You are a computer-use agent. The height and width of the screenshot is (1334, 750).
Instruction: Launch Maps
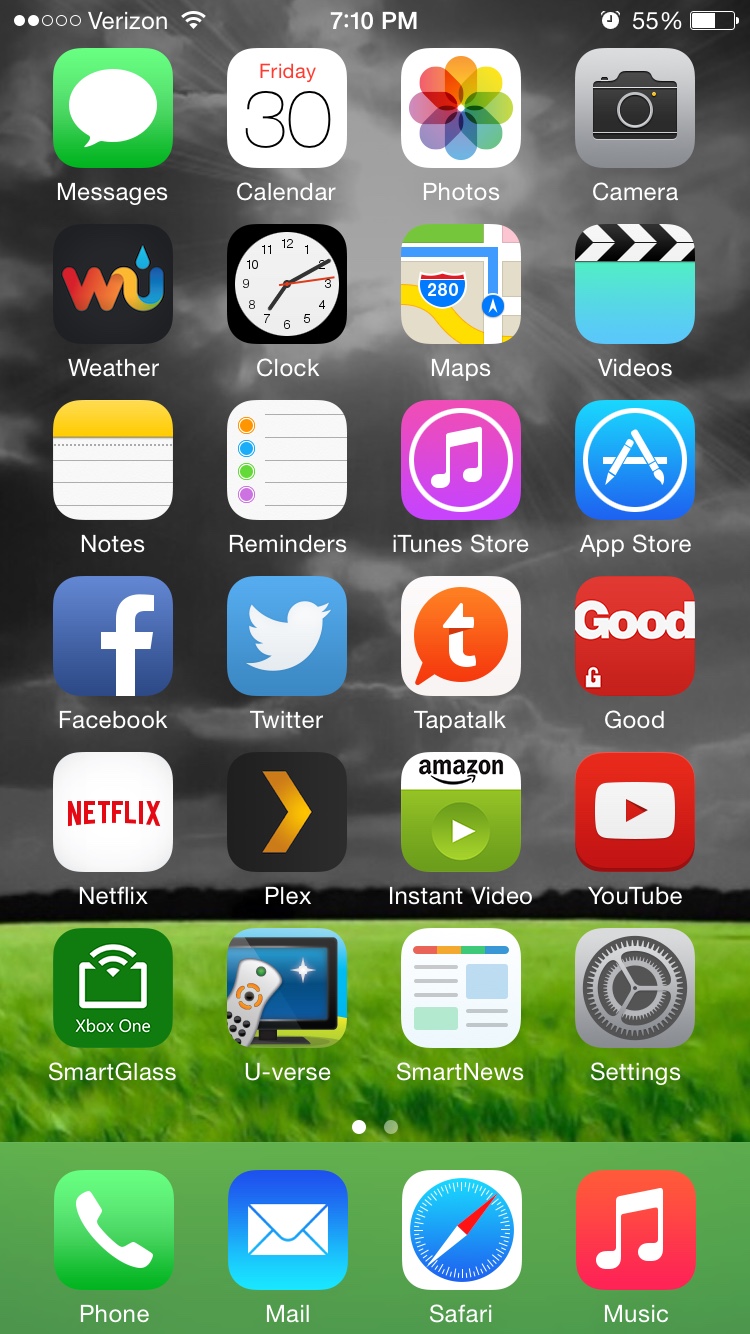pos(461,284)
